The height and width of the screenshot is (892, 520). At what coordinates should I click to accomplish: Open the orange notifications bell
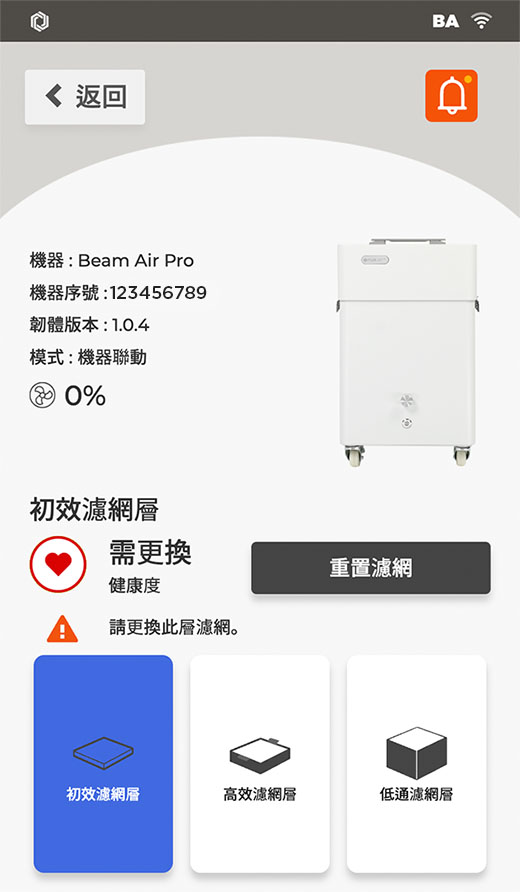[451, 96]
